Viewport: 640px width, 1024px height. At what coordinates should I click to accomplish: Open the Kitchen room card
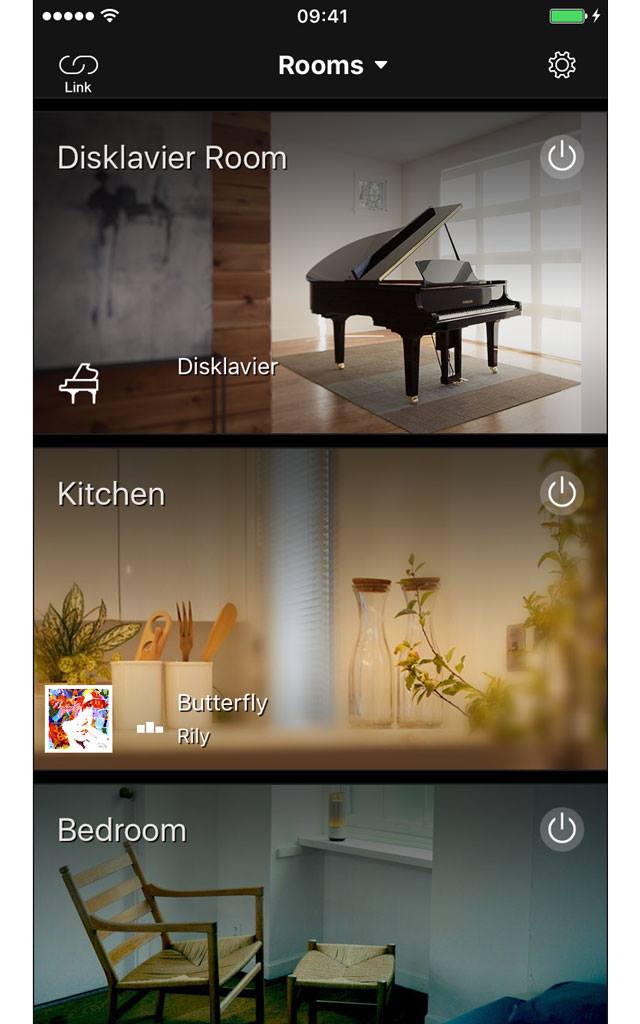pos(320,600)
